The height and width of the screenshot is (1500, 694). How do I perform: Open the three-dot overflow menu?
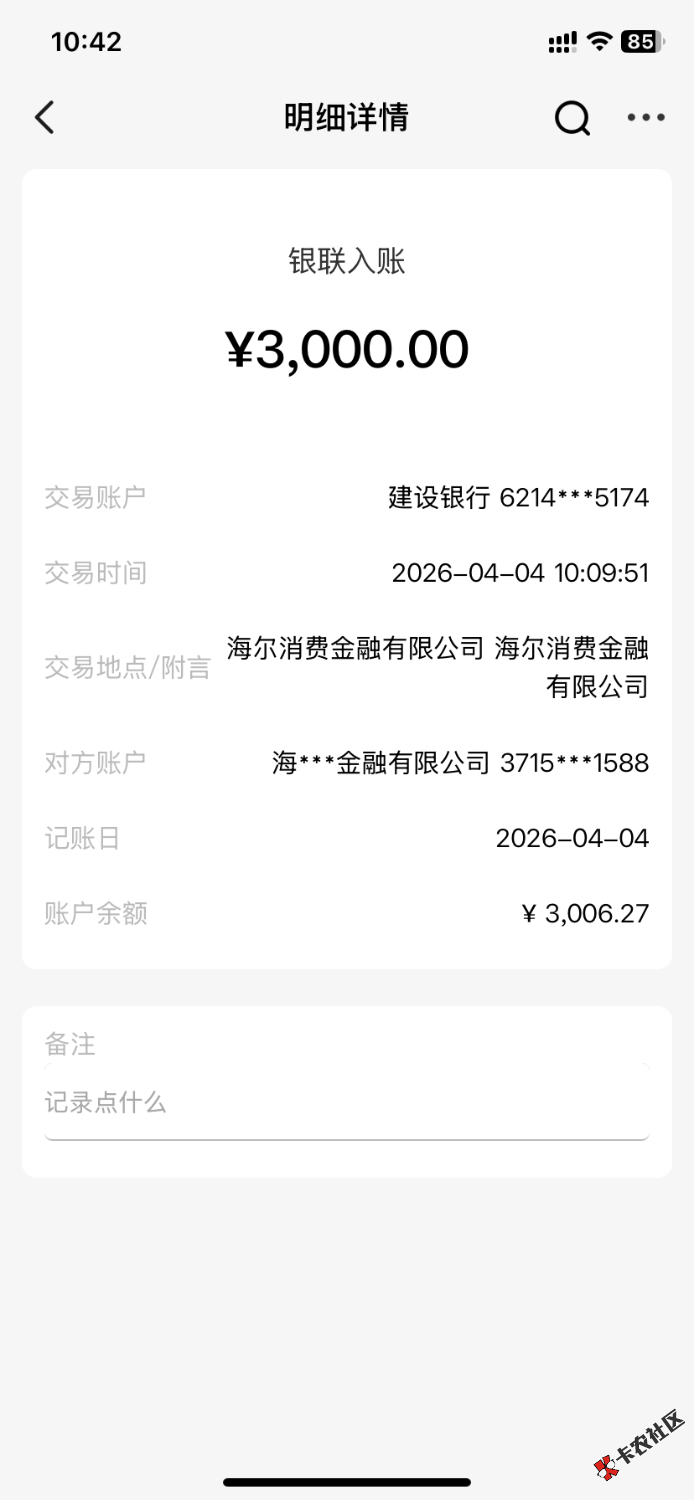646,118
